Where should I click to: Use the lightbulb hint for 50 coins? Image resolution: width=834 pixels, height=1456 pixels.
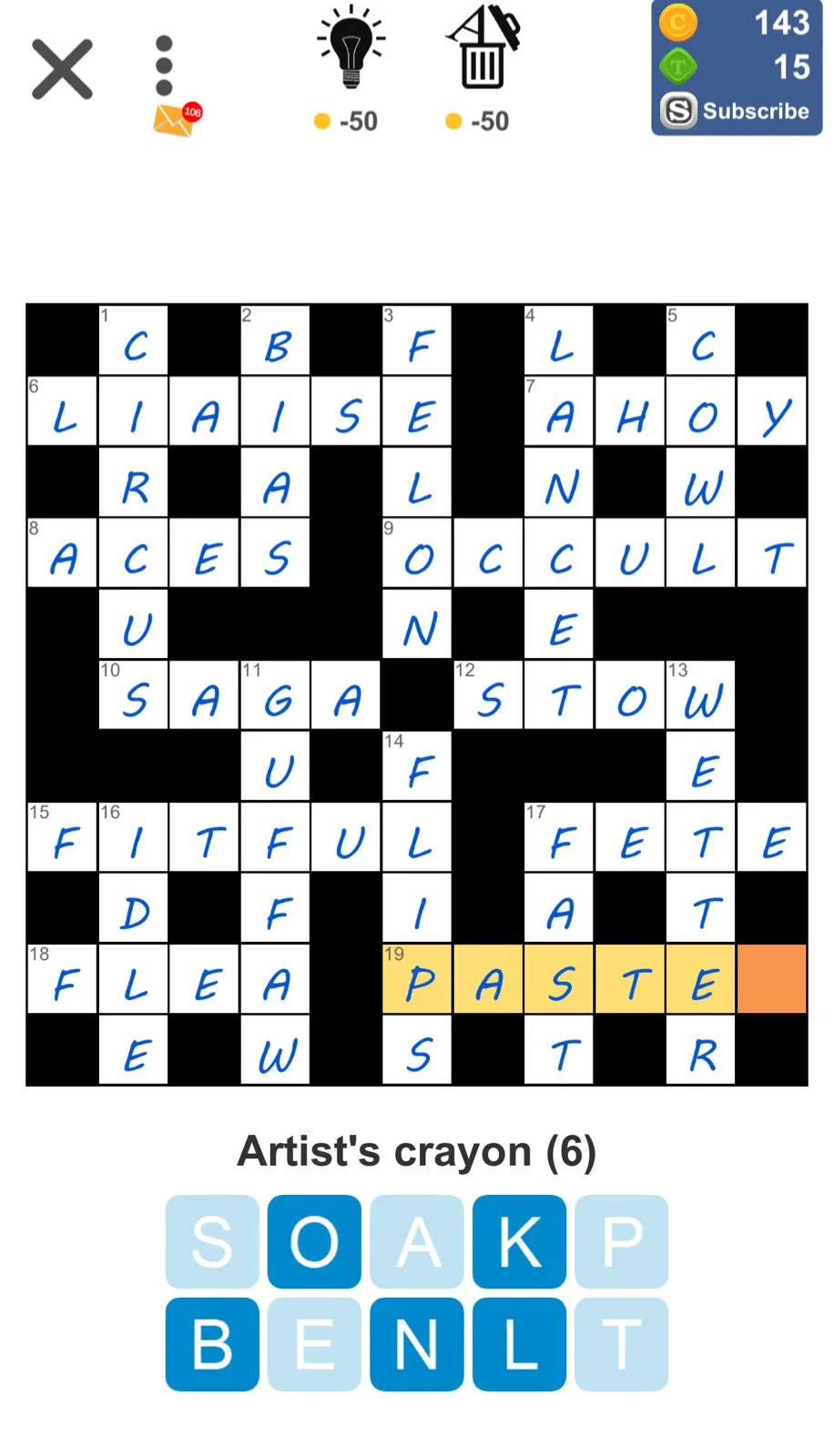click(351, 70)
